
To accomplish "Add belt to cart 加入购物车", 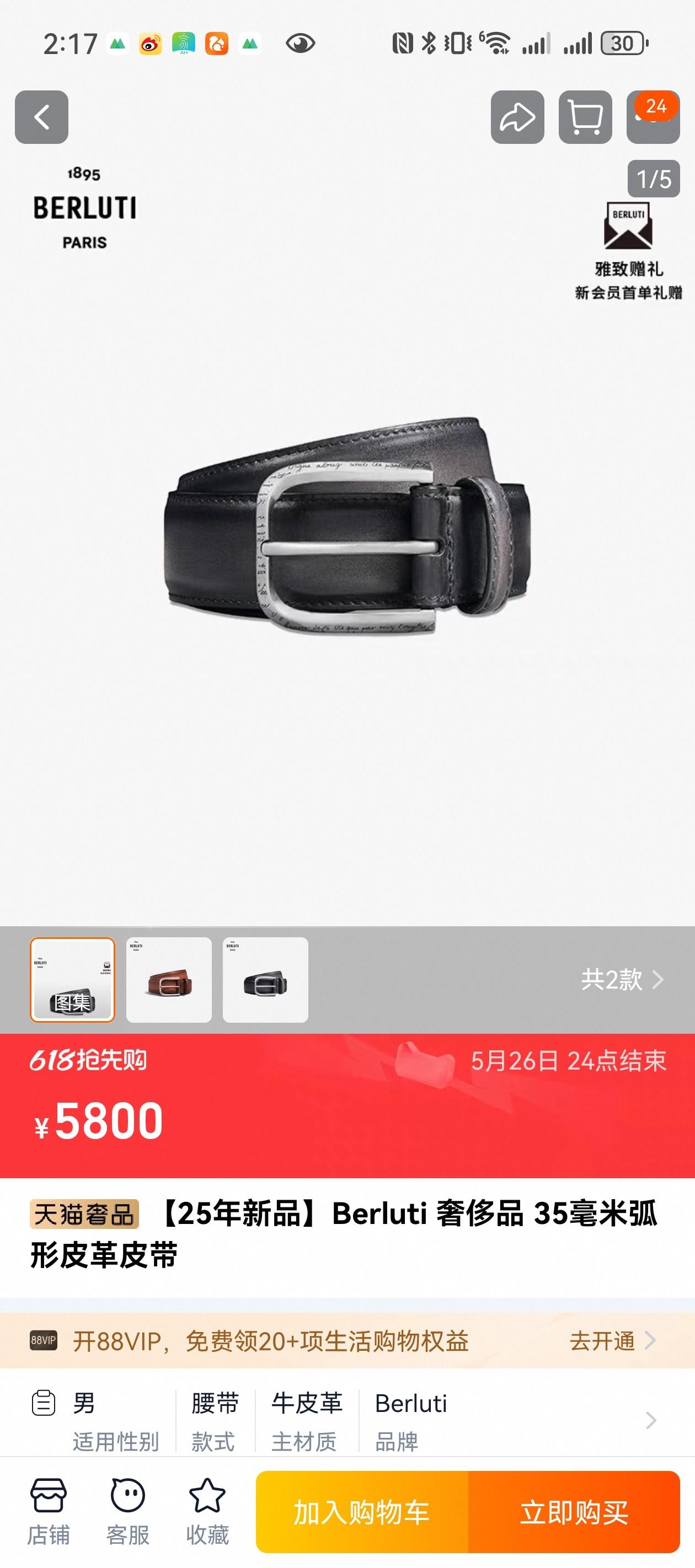I will 362,1512.
